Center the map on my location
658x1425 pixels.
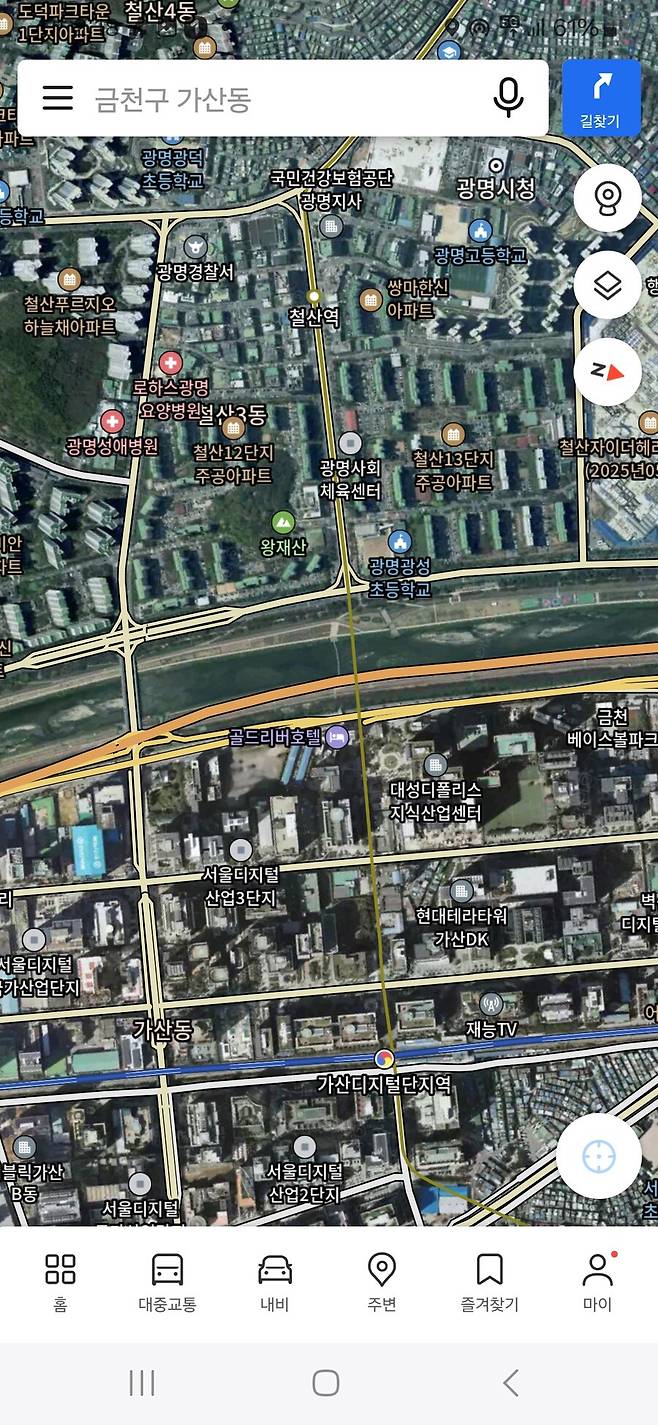point(598,1157)
